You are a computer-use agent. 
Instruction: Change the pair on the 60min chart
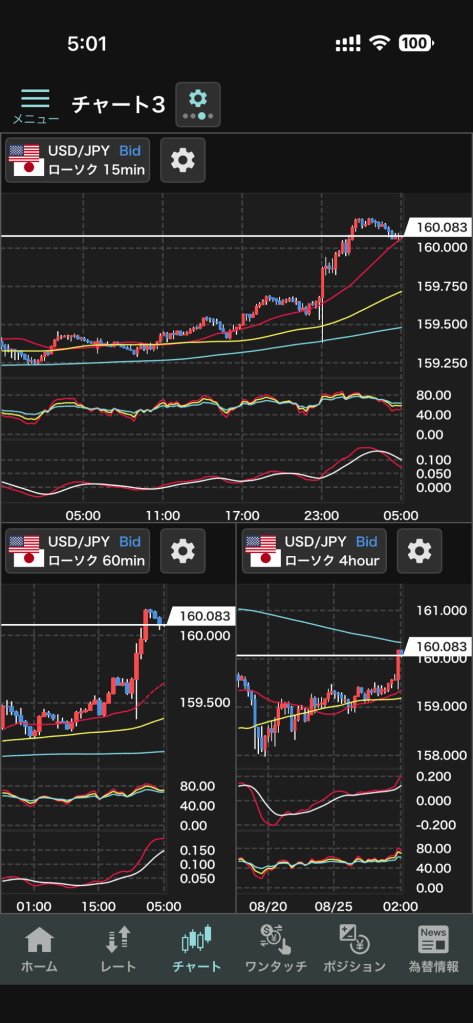pos(78,551)
